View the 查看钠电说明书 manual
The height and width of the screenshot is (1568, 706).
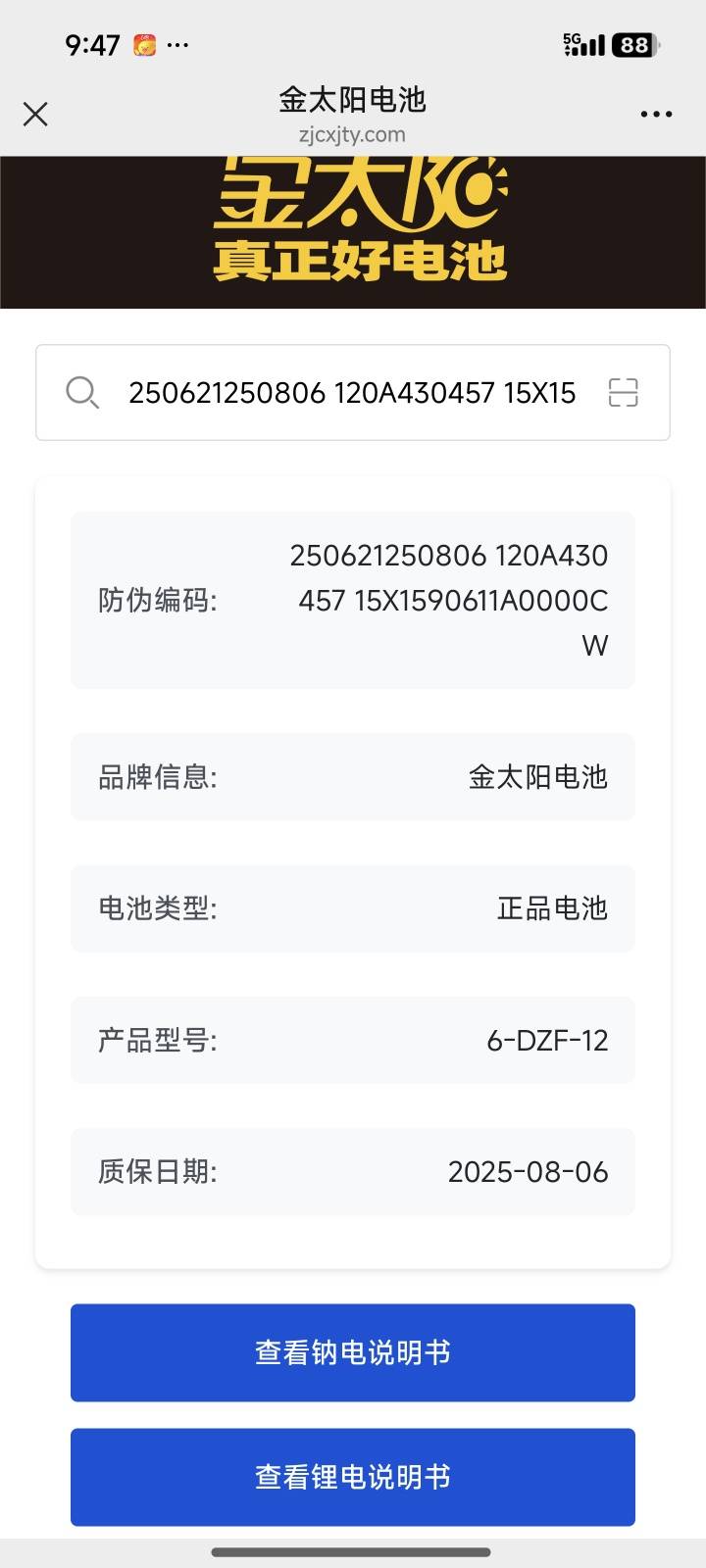353,1352
